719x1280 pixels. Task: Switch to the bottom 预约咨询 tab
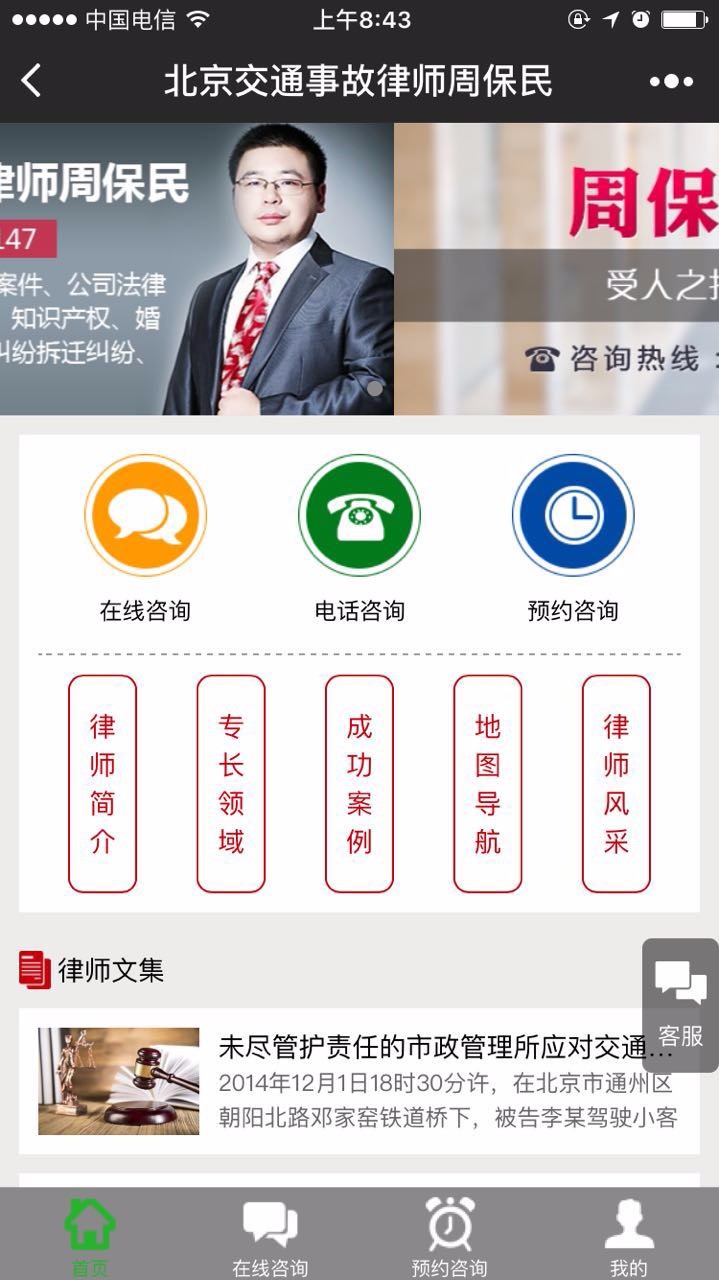[450, 1235]
